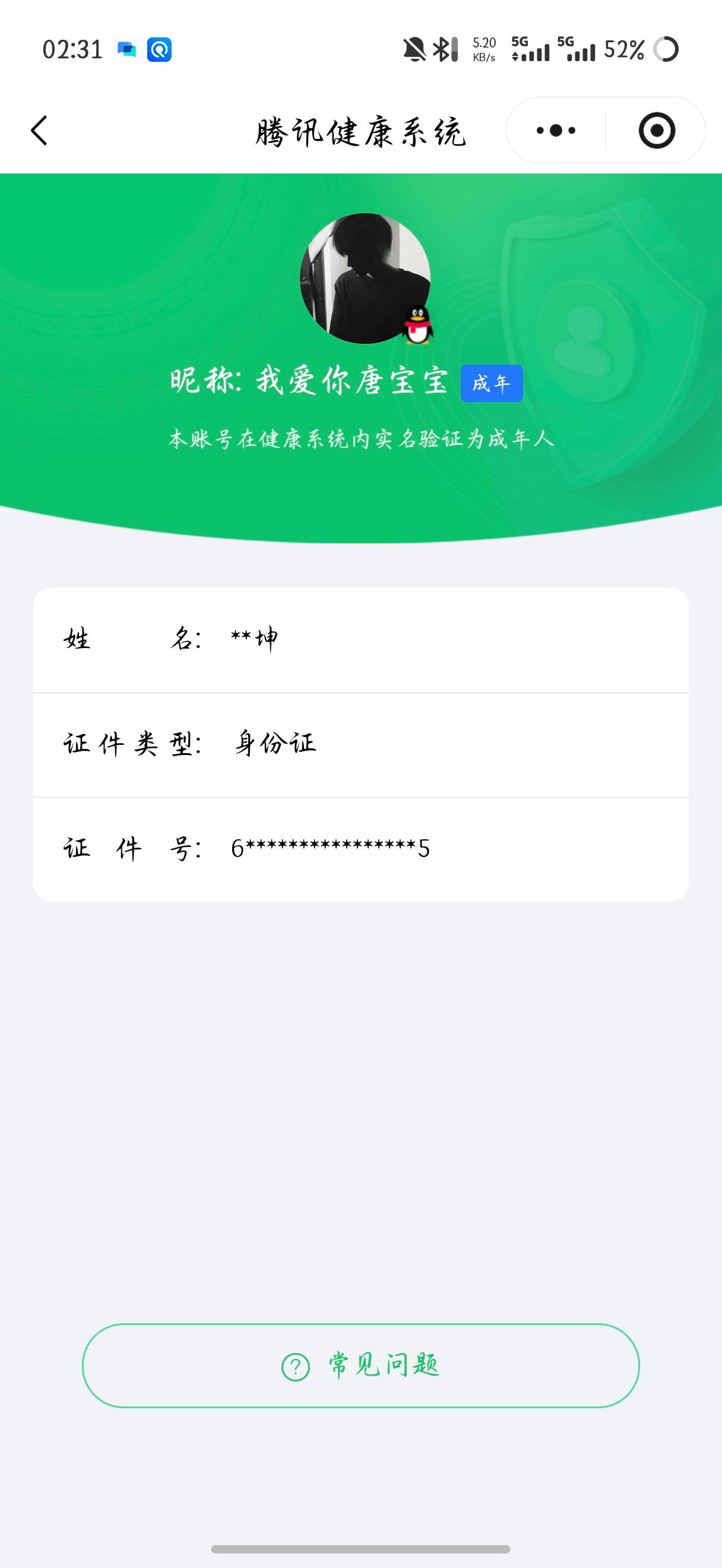Tap the capsule close/minimize circle icon
This screenshot has height=1568, width=722.
click(x=656, y=129)
